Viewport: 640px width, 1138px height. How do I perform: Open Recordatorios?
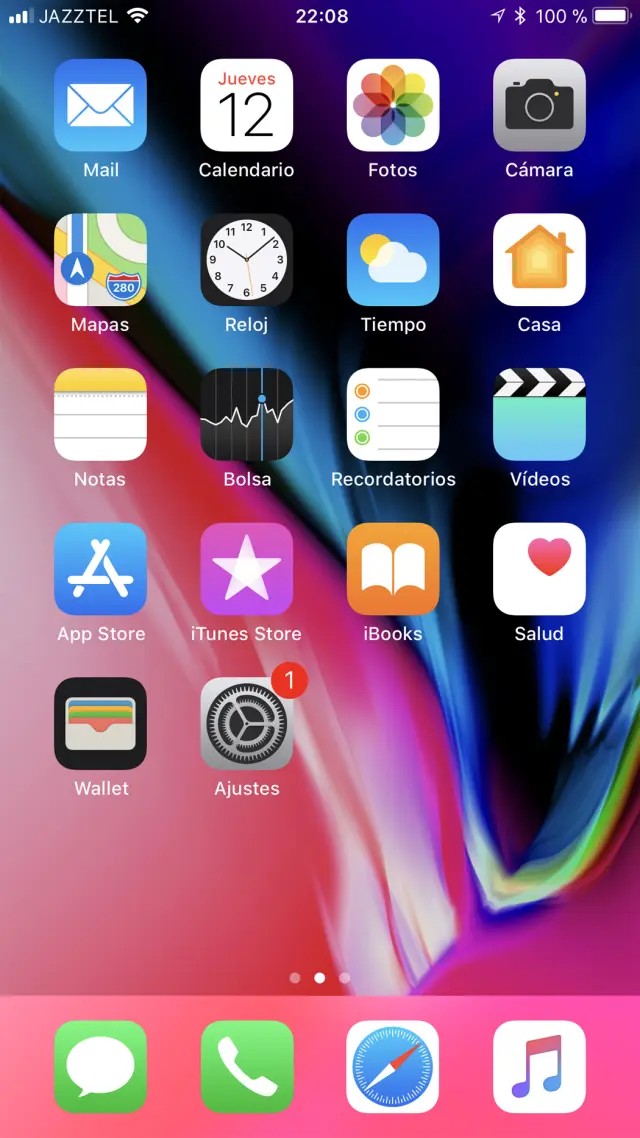[x=393, y=414]
